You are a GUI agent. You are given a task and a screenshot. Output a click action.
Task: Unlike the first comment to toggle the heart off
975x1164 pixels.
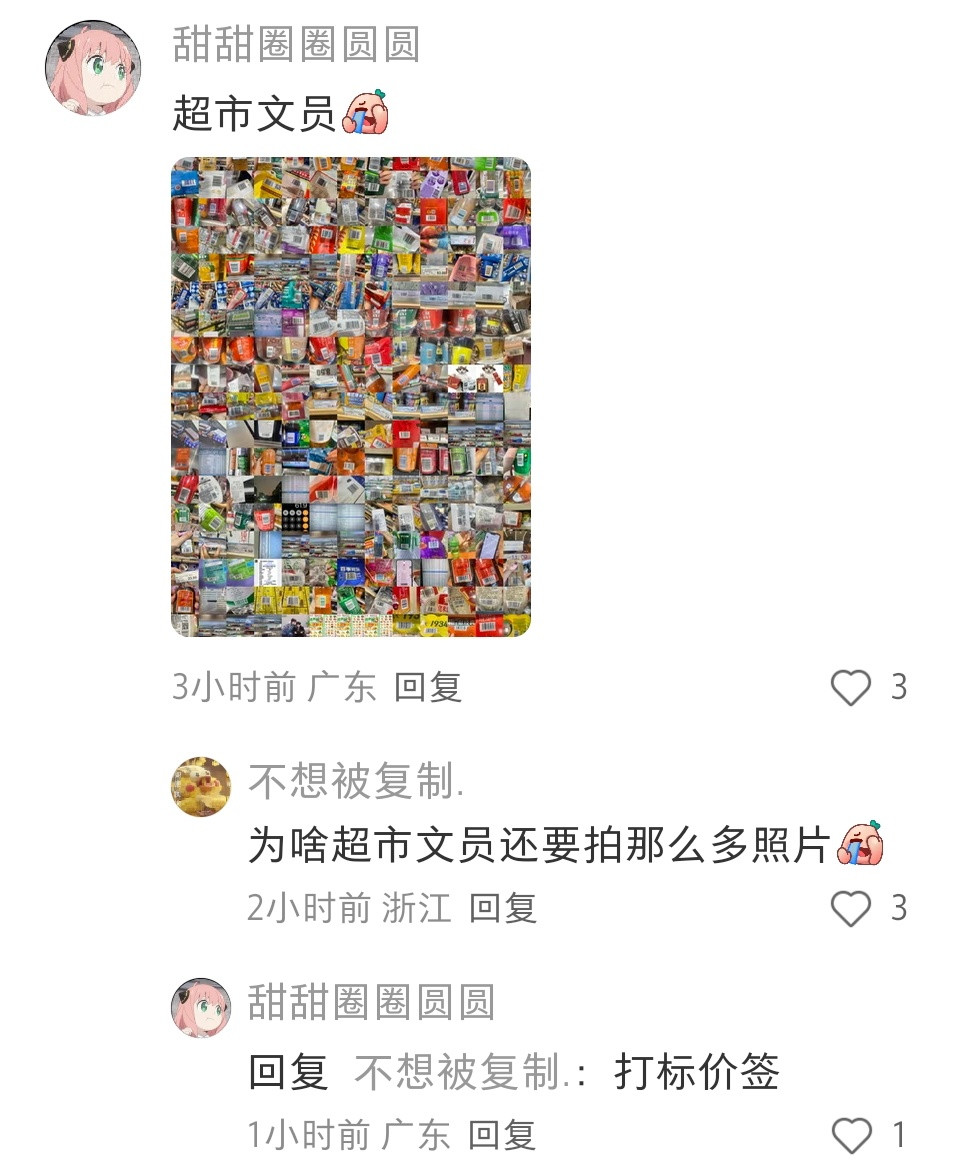851,687
